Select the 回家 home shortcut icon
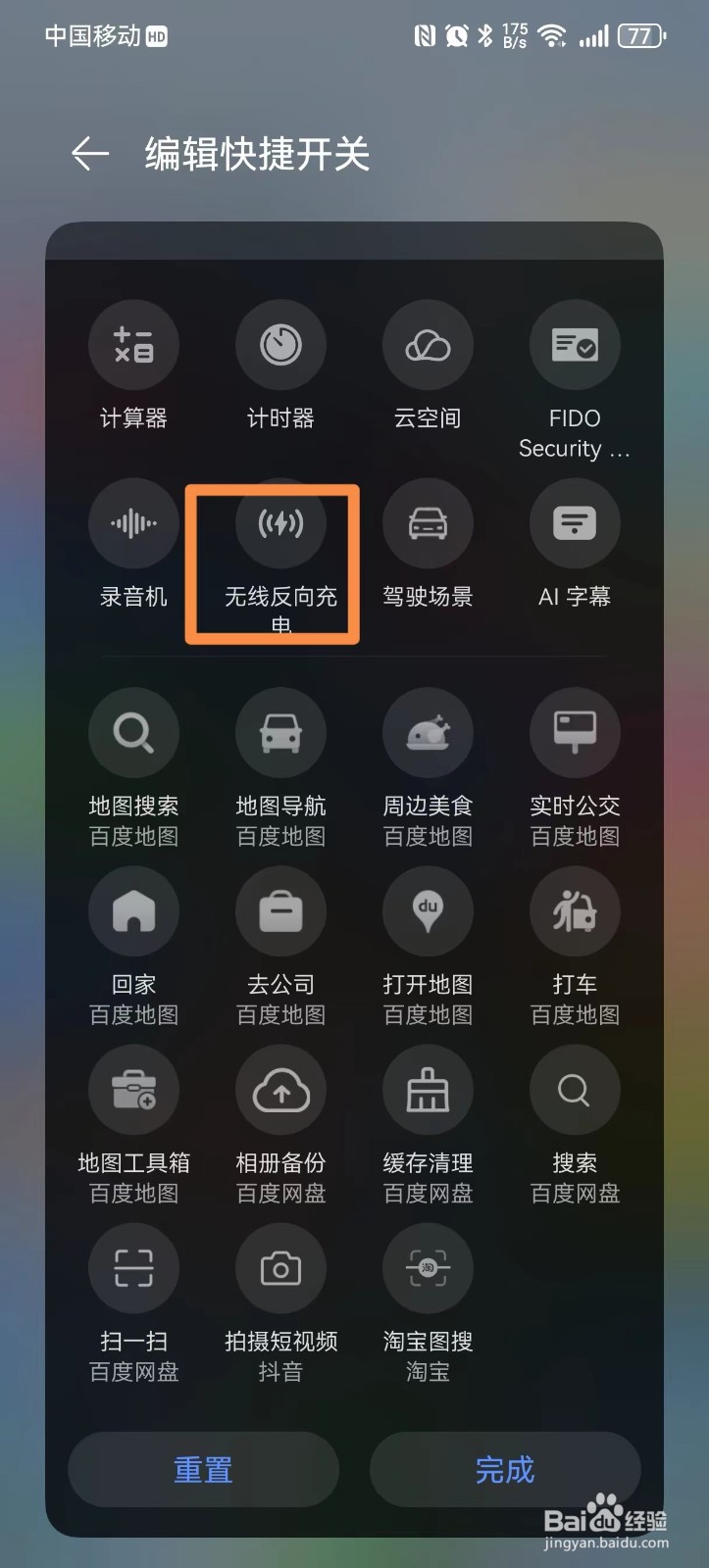The width and height of the screenshot is (709, 1568). (133, 910)
